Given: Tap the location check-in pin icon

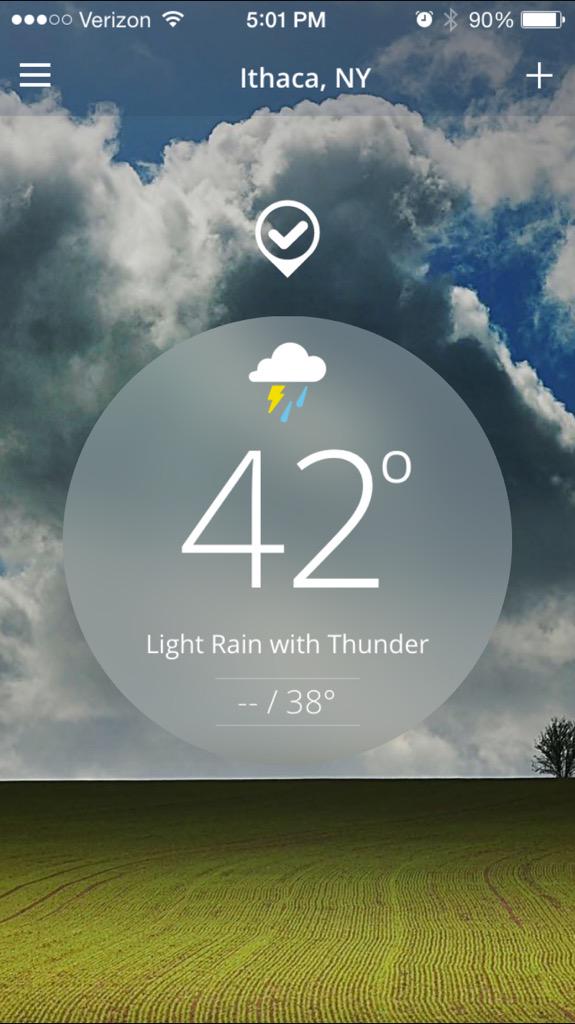Looking at the screenshot, I should 288,238.
